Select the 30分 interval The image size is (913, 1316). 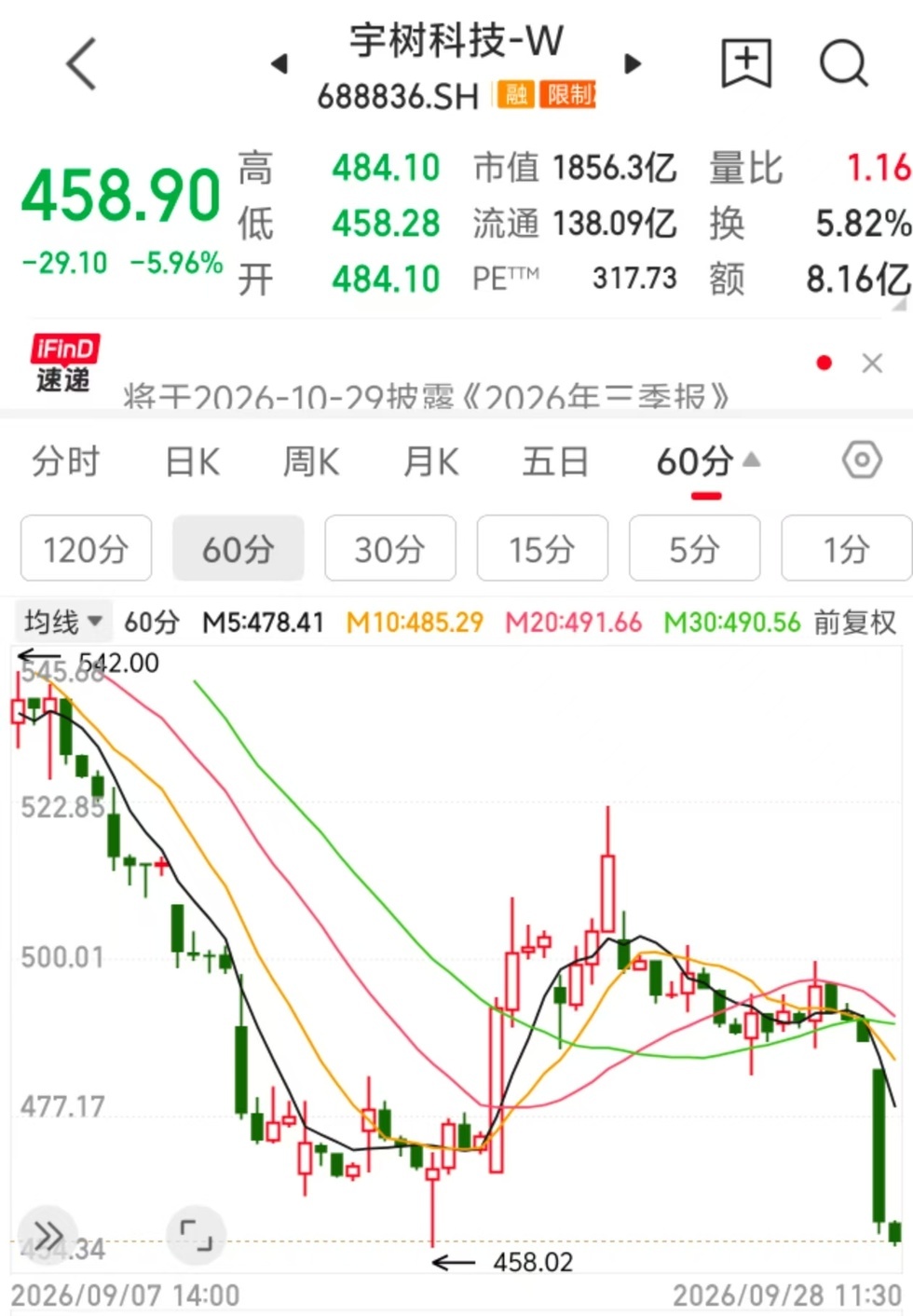click(390, 548)
